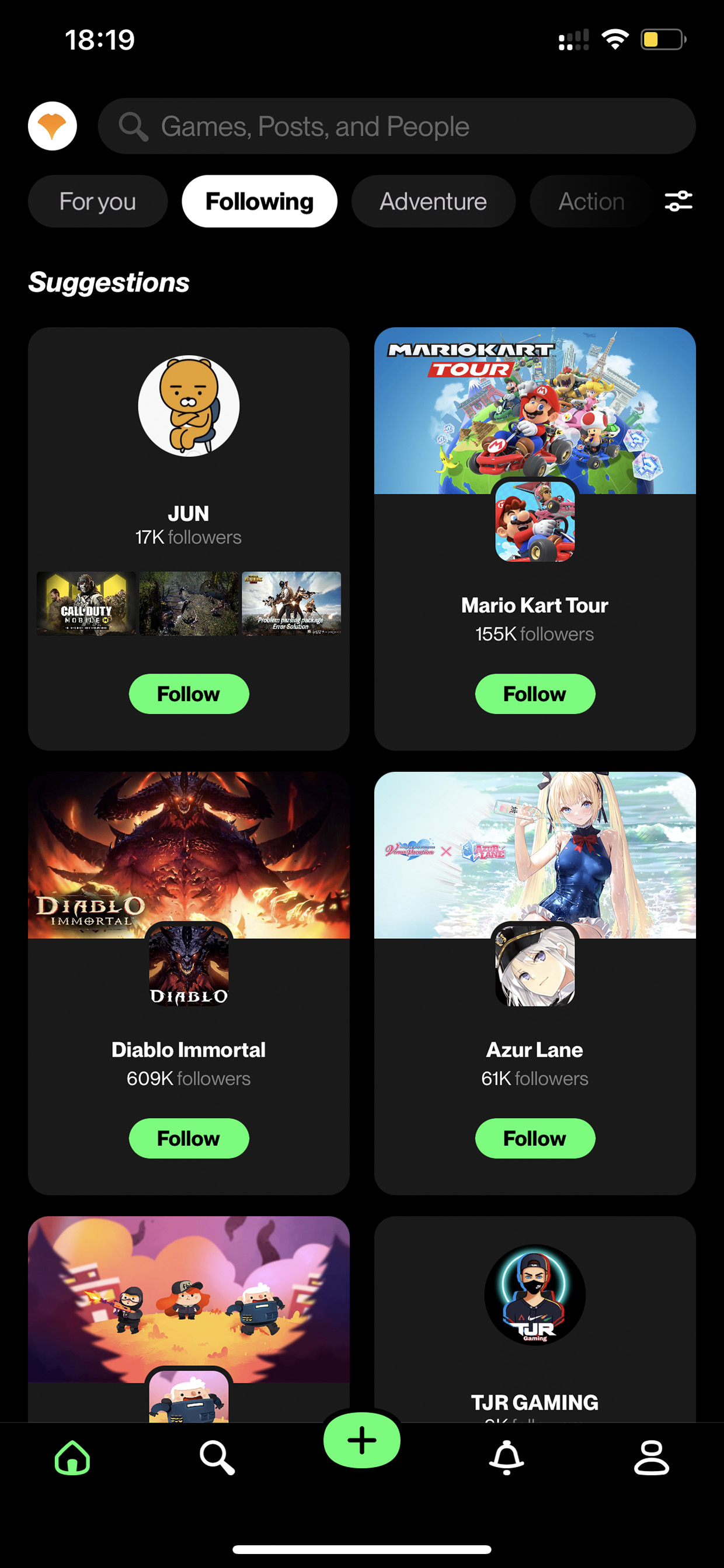Tap the Games, Posts, and People search field
Screen dimensions: 724x1568
click(x=396, y=126)
